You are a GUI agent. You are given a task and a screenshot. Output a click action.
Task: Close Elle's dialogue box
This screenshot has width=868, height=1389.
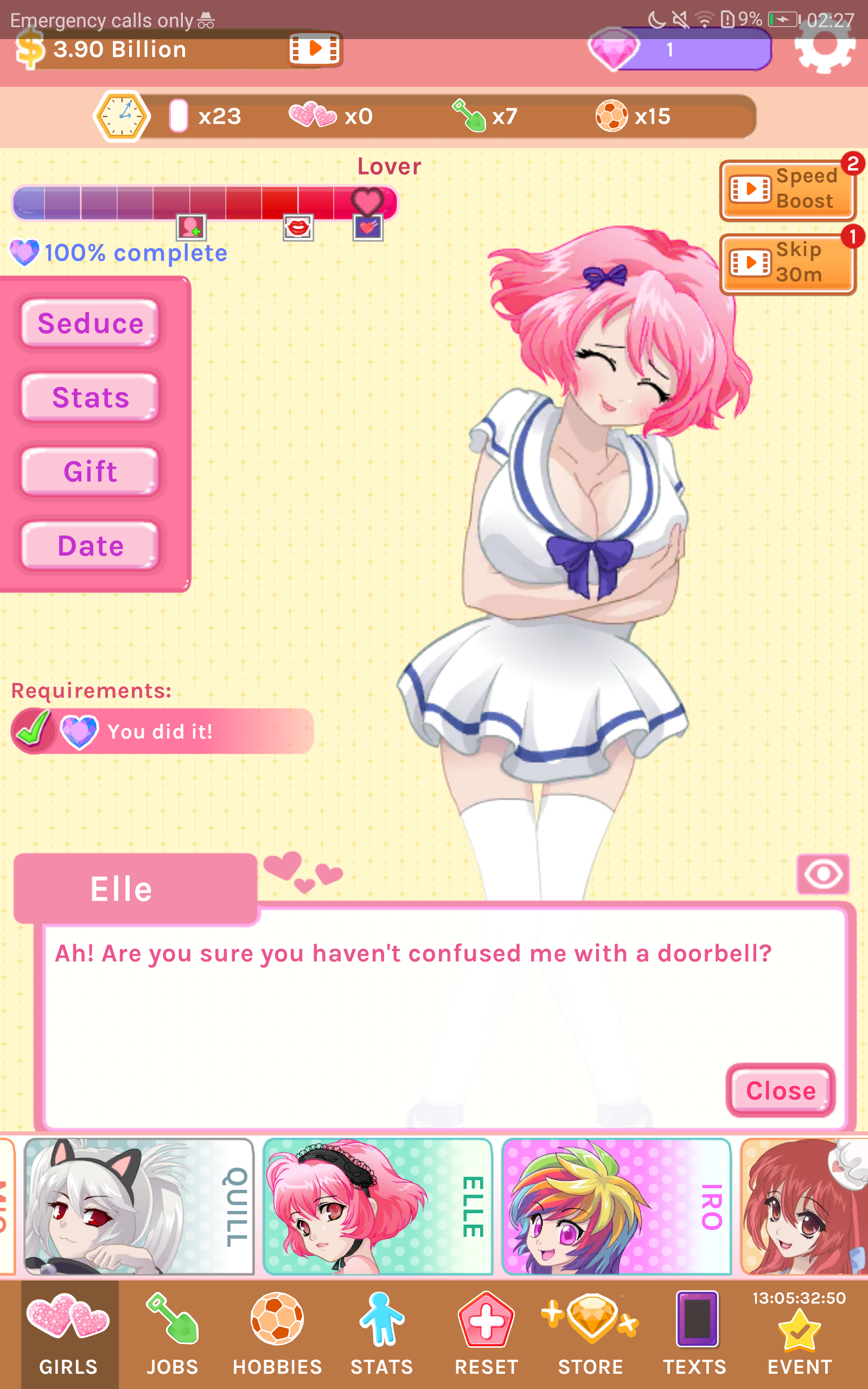[x=780, y=1090]
